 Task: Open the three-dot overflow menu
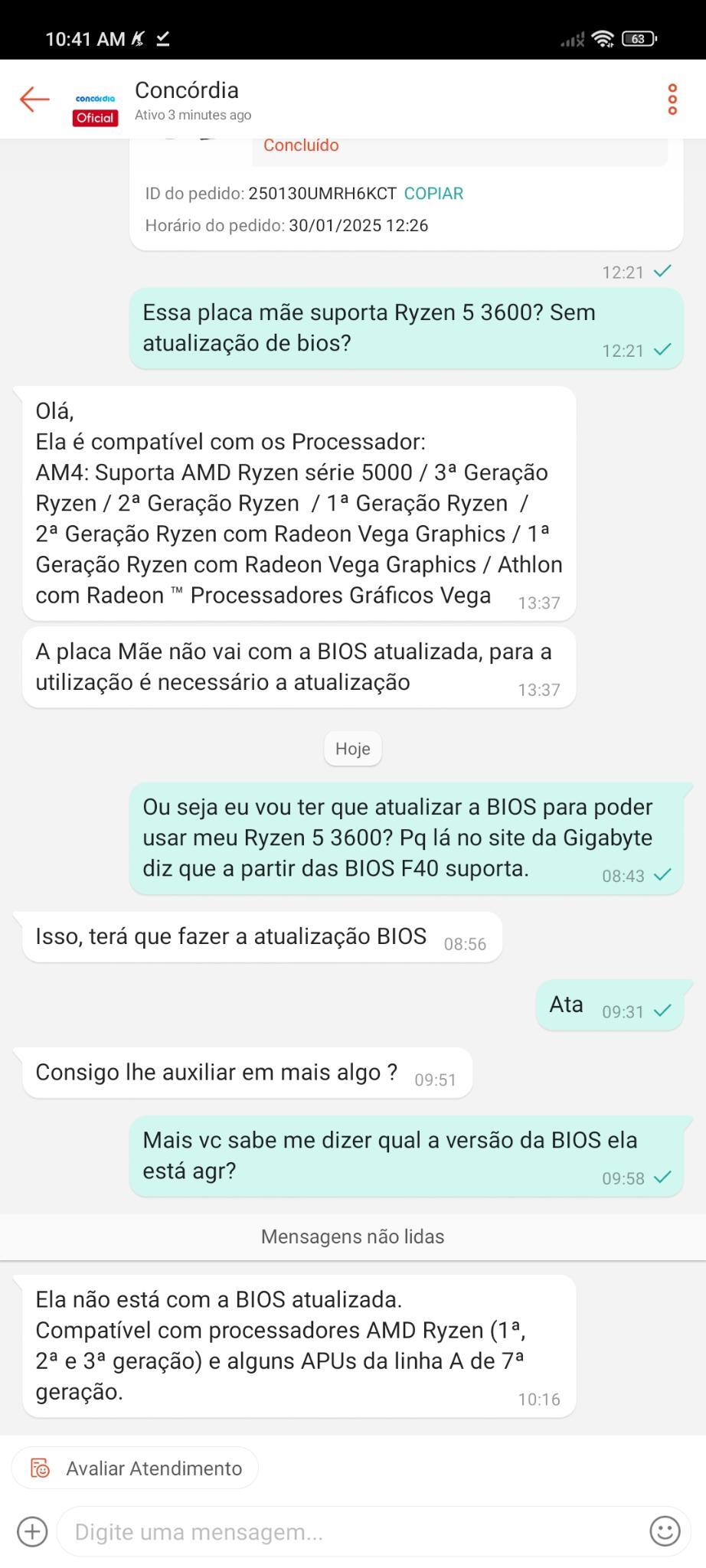pos(672,100)
